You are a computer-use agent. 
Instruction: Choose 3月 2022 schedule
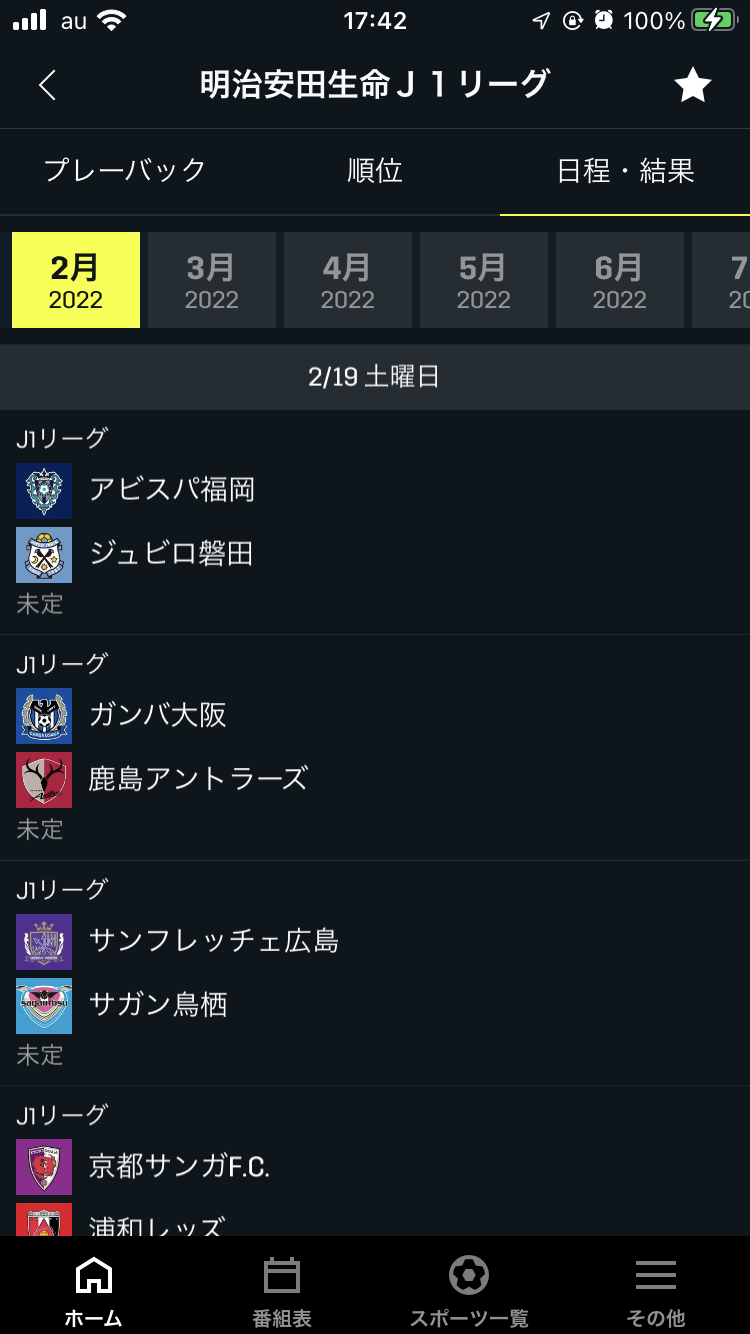pyautogui.click(x=212, y=280)
